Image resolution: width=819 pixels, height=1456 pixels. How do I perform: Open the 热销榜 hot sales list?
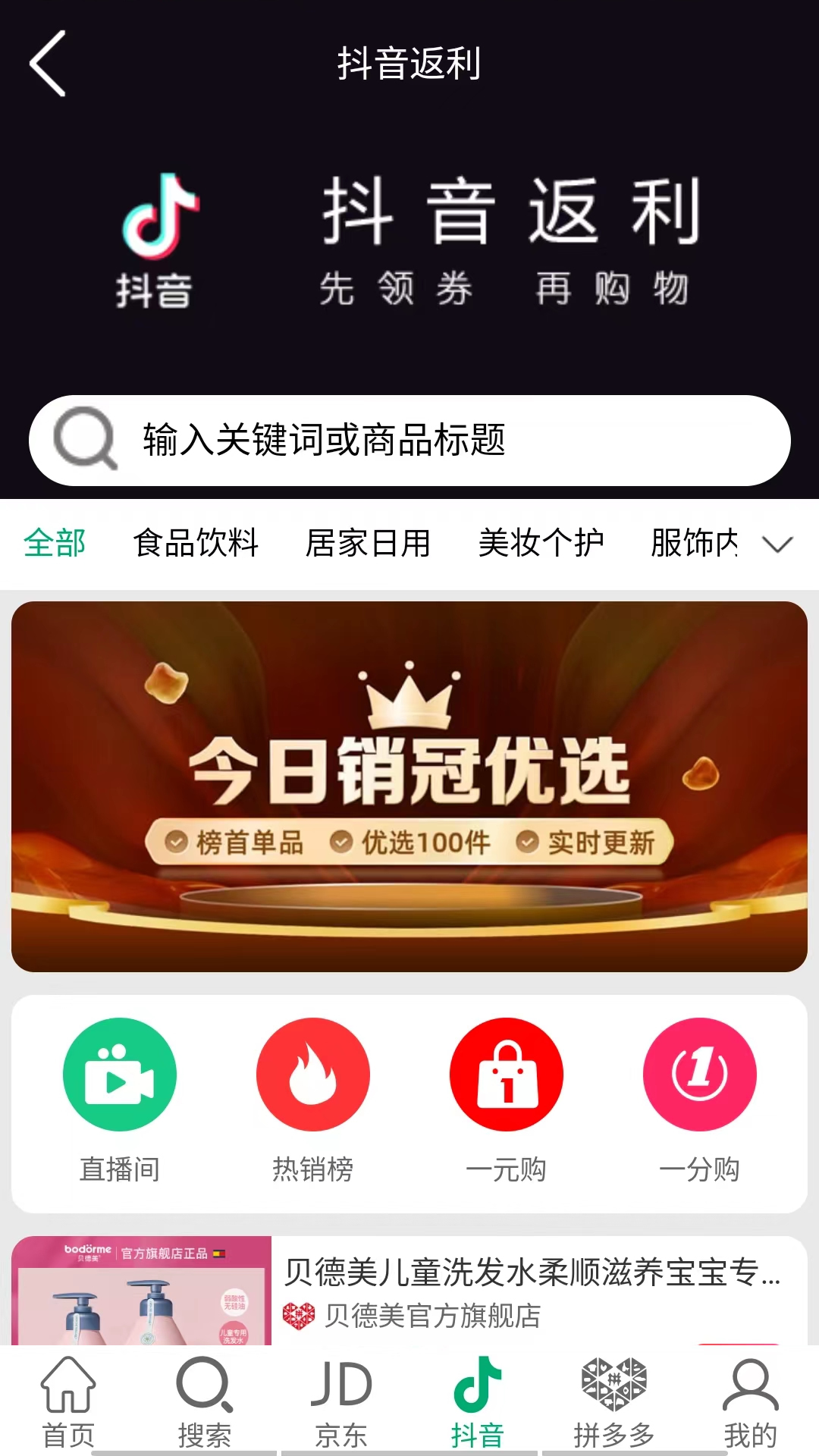(312, 1100)
